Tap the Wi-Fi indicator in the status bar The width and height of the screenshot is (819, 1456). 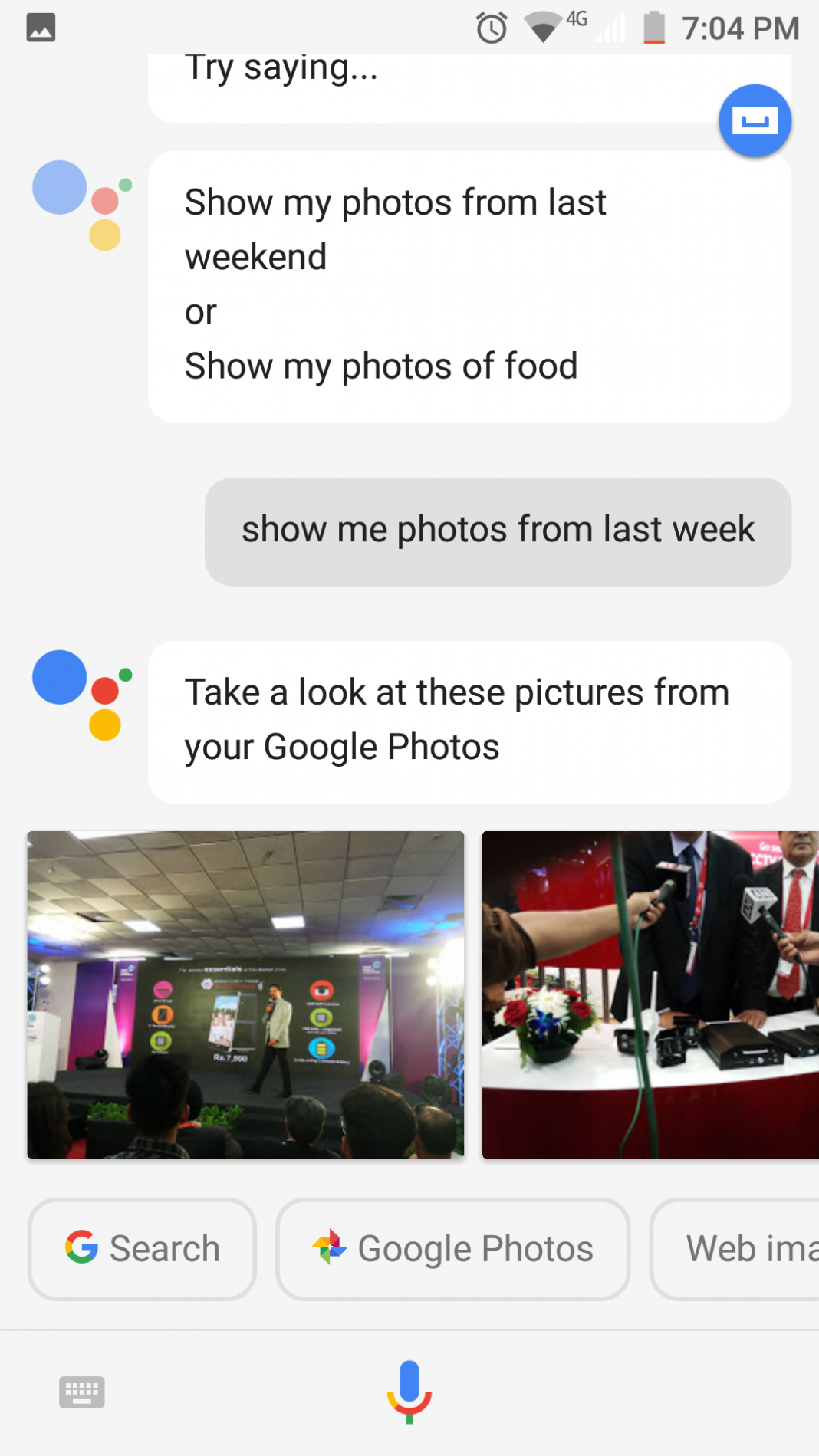click(x=543, y=26)
